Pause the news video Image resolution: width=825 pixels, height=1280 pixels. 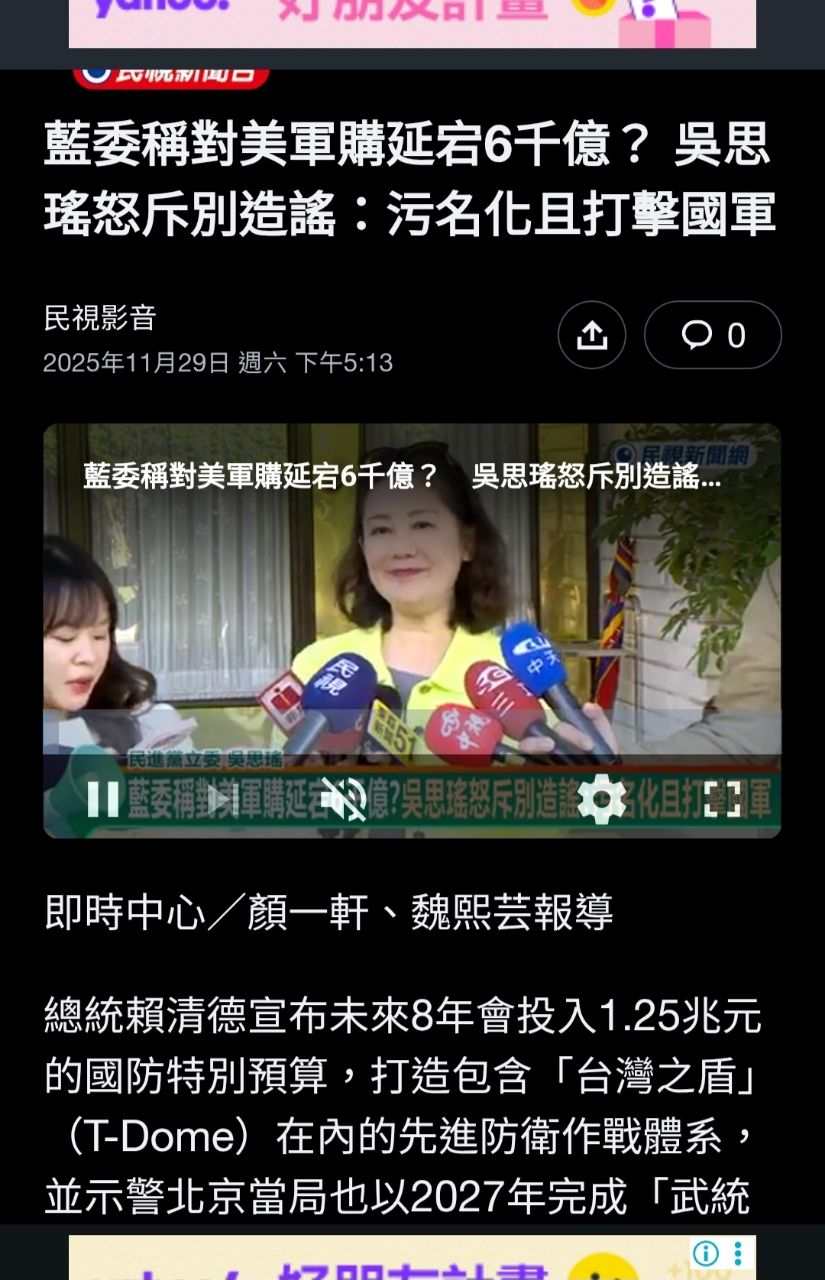point(103,798)
